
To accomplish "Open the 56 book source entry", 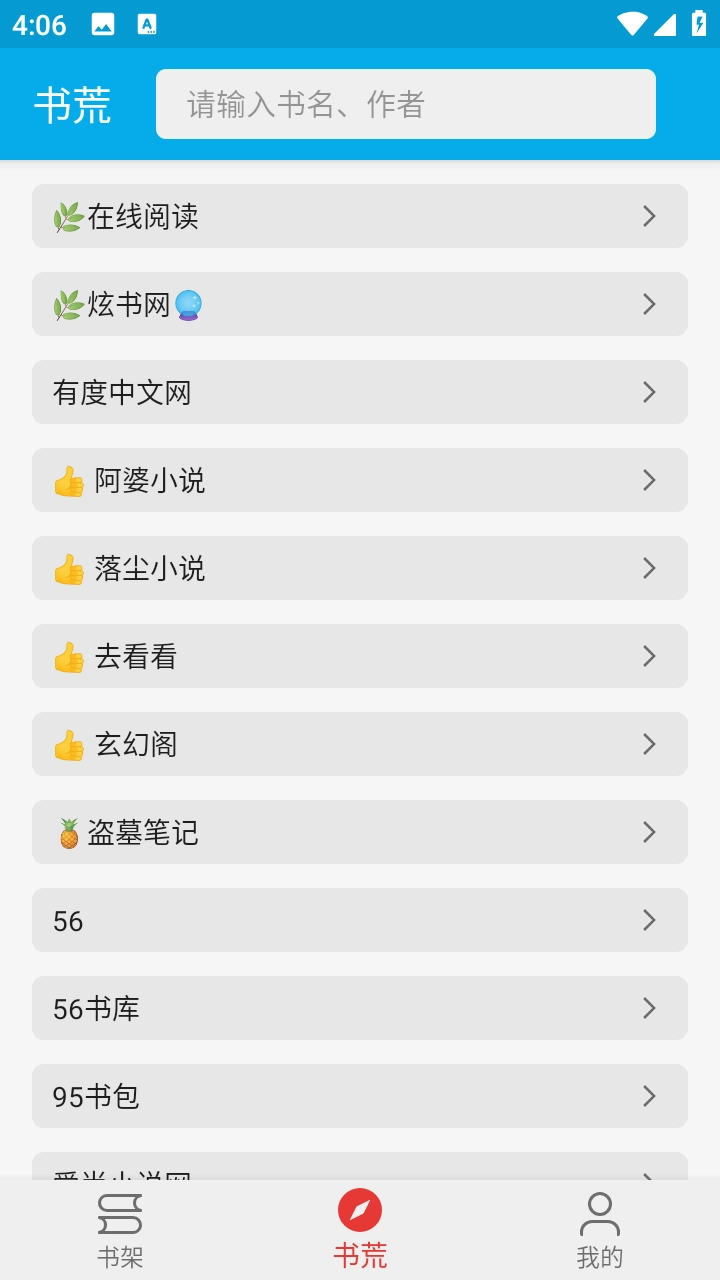I will click(x=360, y=920).
